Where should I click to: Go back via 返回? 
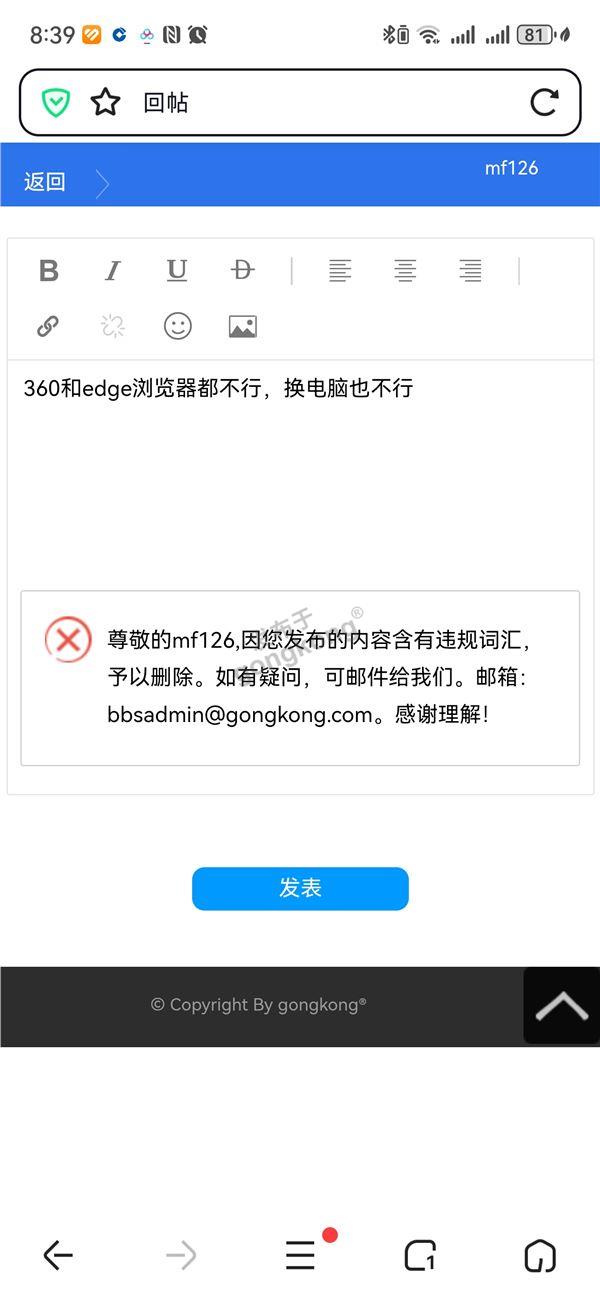(45, 182)
